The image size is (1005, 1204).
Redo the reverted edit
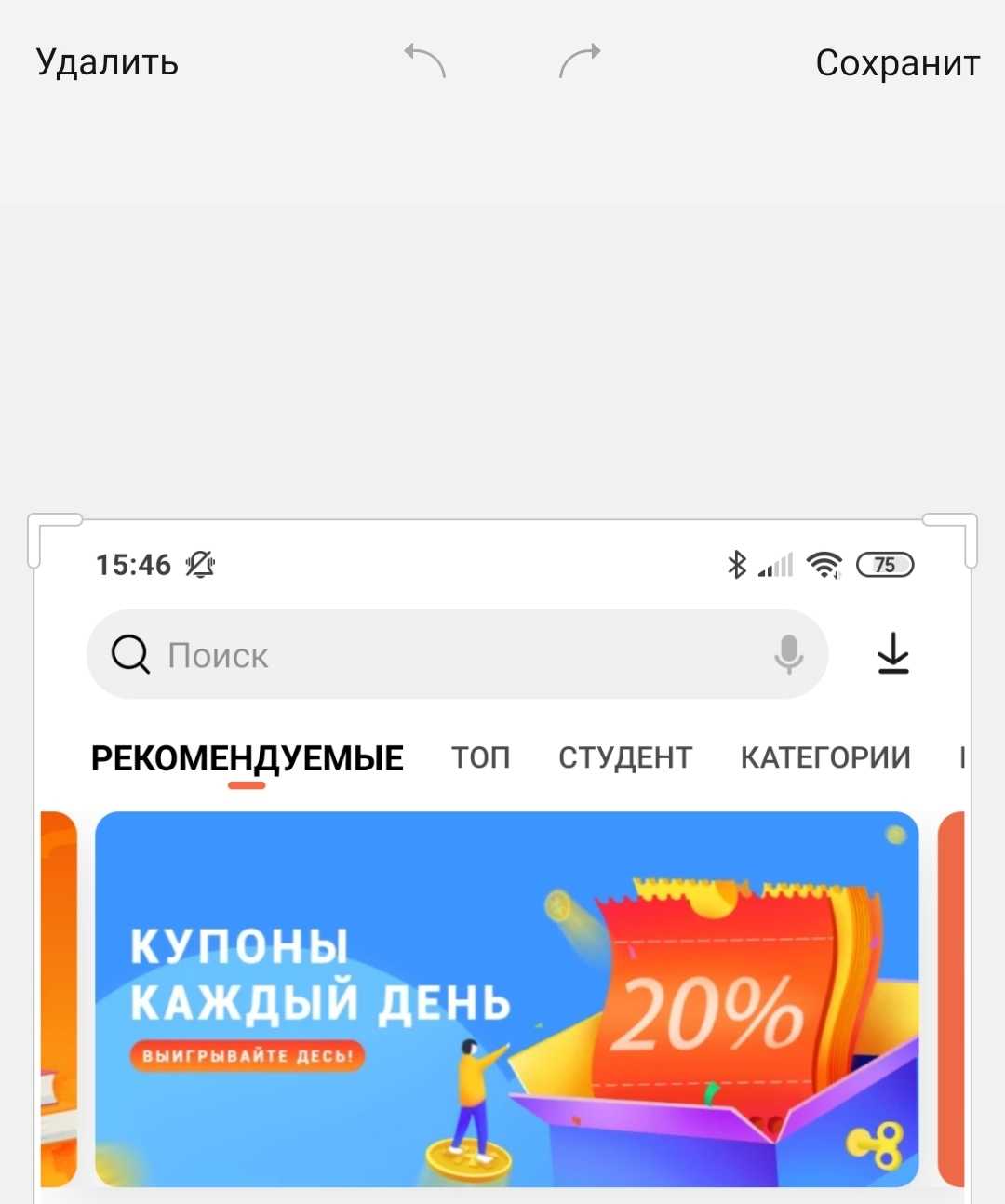click(x=580, y=61)
